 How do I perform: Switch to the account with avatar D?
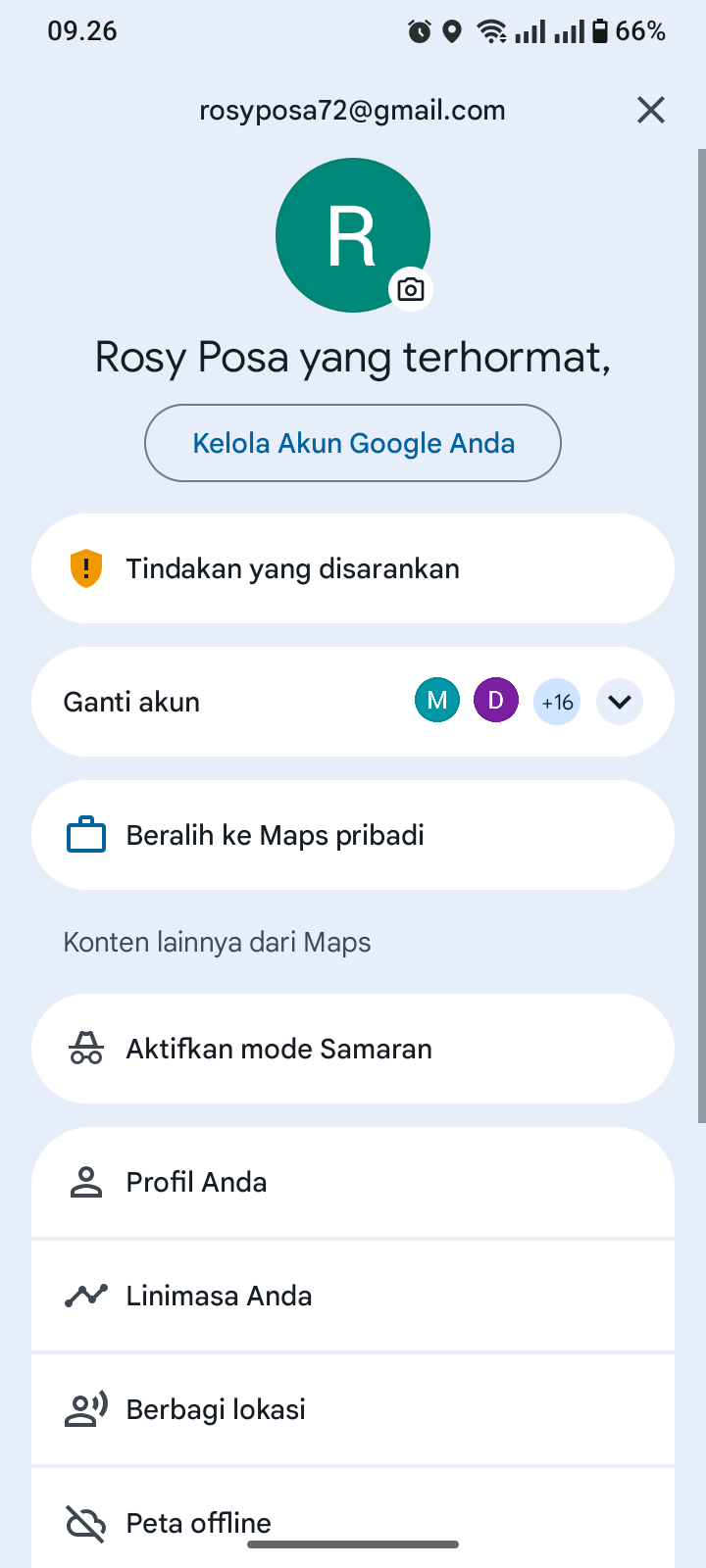(496, 702)
